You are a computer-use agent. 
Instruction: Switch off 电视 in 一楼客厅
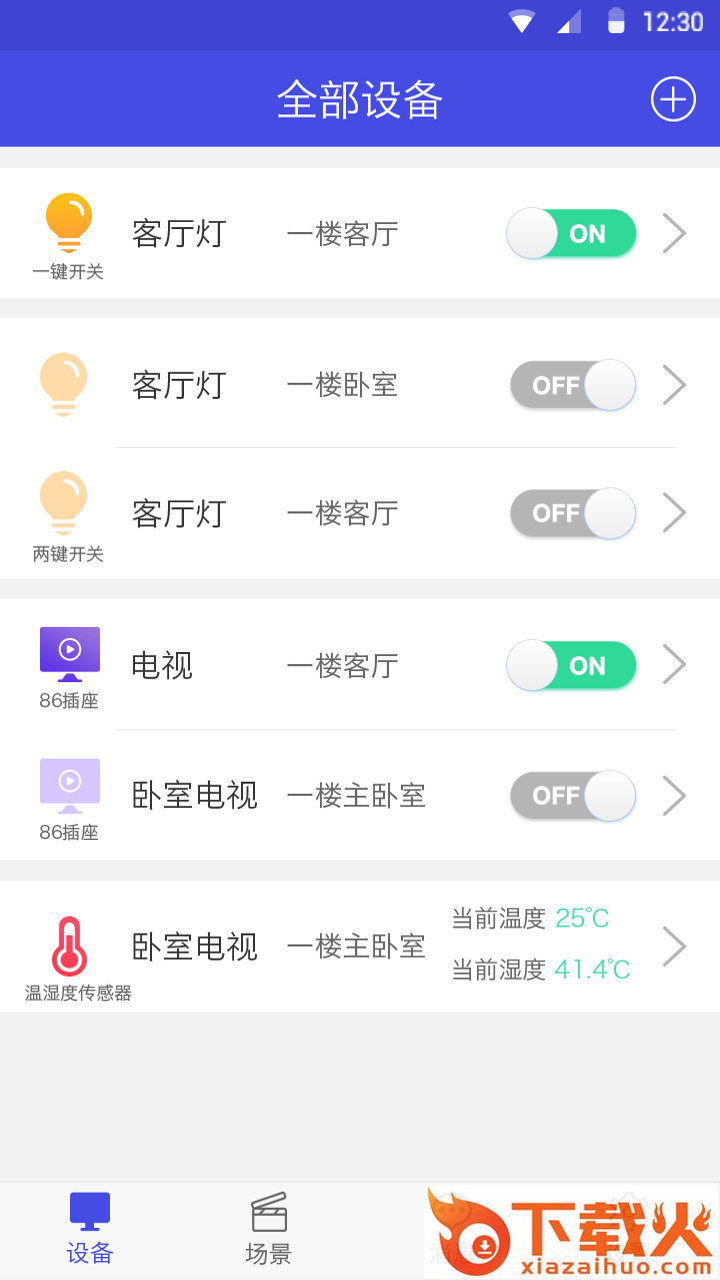(572, 666)
